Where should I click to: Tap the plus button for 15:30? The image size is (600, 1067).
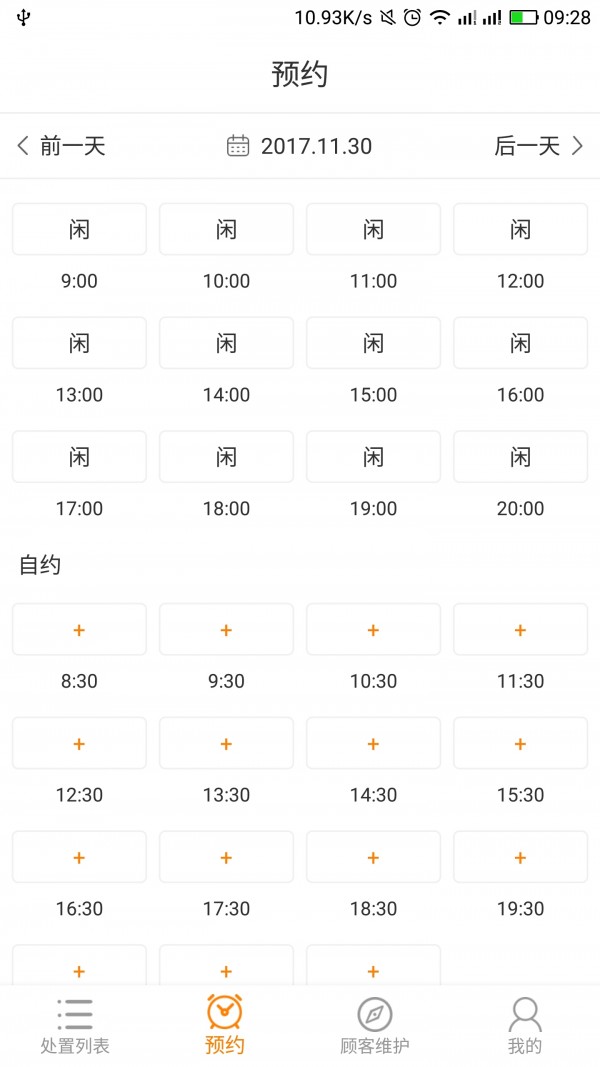(520, 744)
